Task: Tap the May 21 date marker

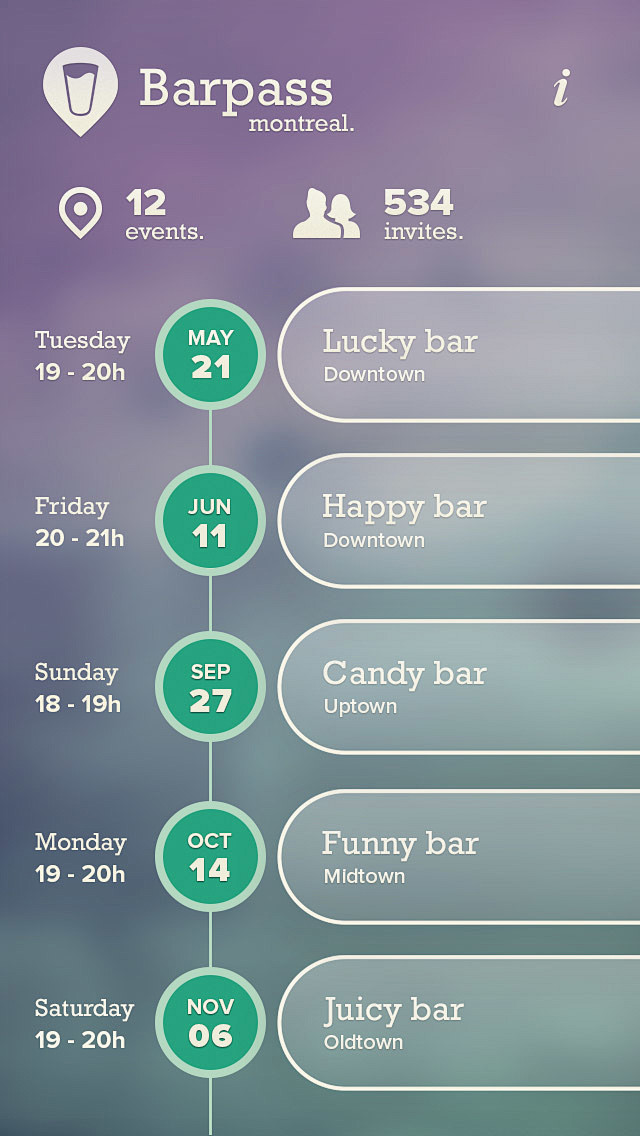Action: tap(210, 354)
